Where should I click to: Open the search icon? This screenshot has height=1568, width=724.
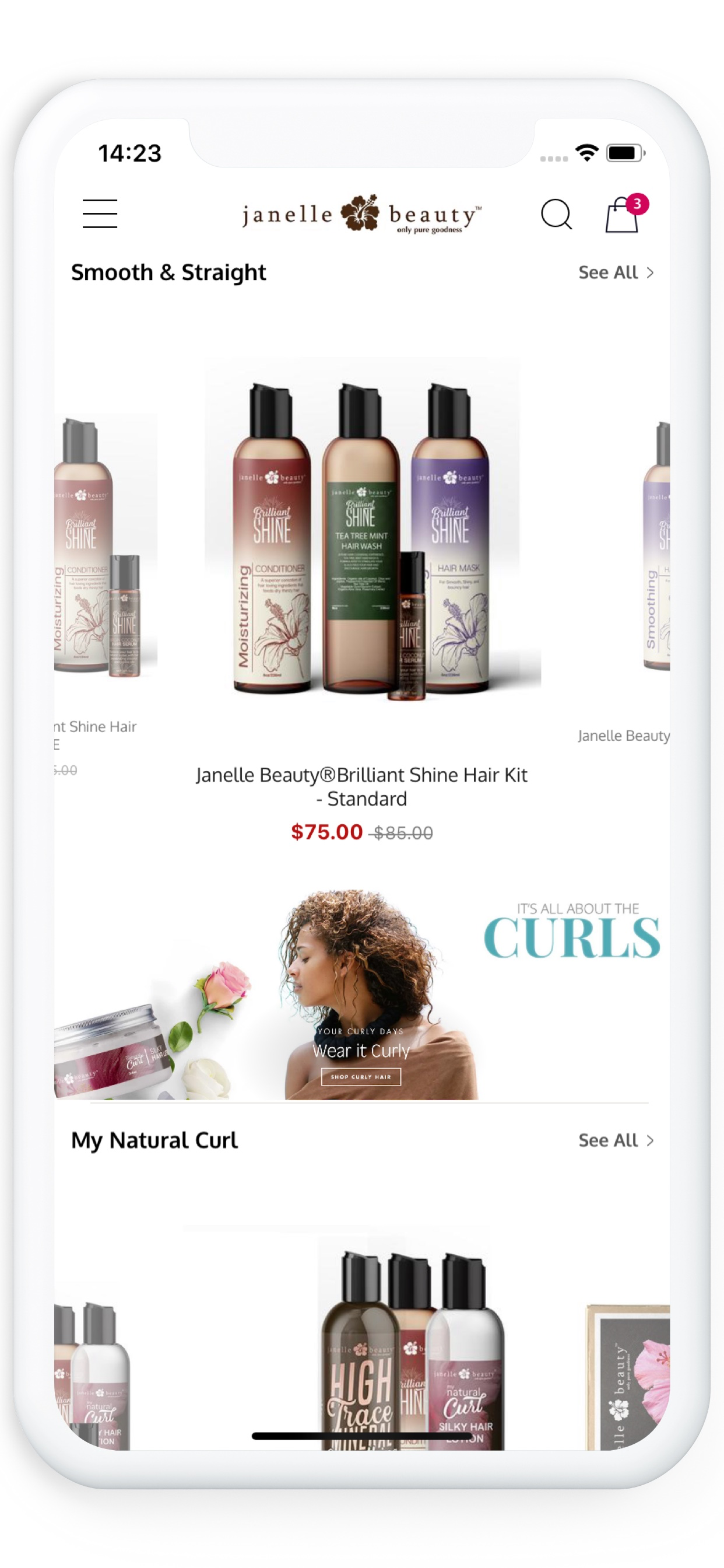pyautogui.click(x=556, y=214)
